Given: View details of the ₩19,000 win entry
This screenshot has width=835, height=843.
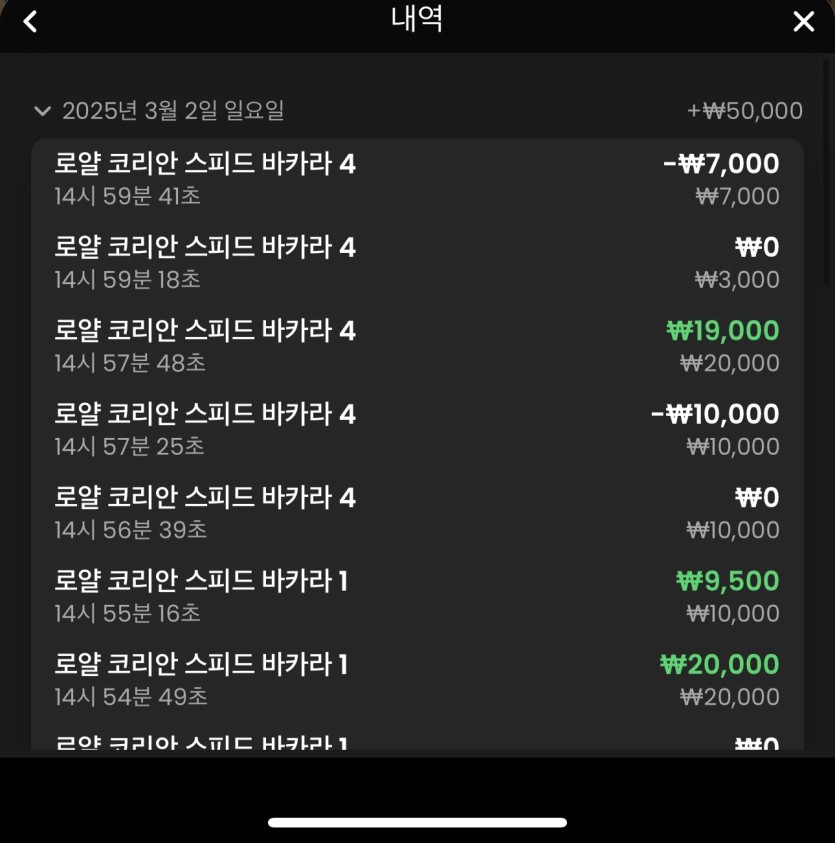Looking at the screenshot, I should click(416, 345).
